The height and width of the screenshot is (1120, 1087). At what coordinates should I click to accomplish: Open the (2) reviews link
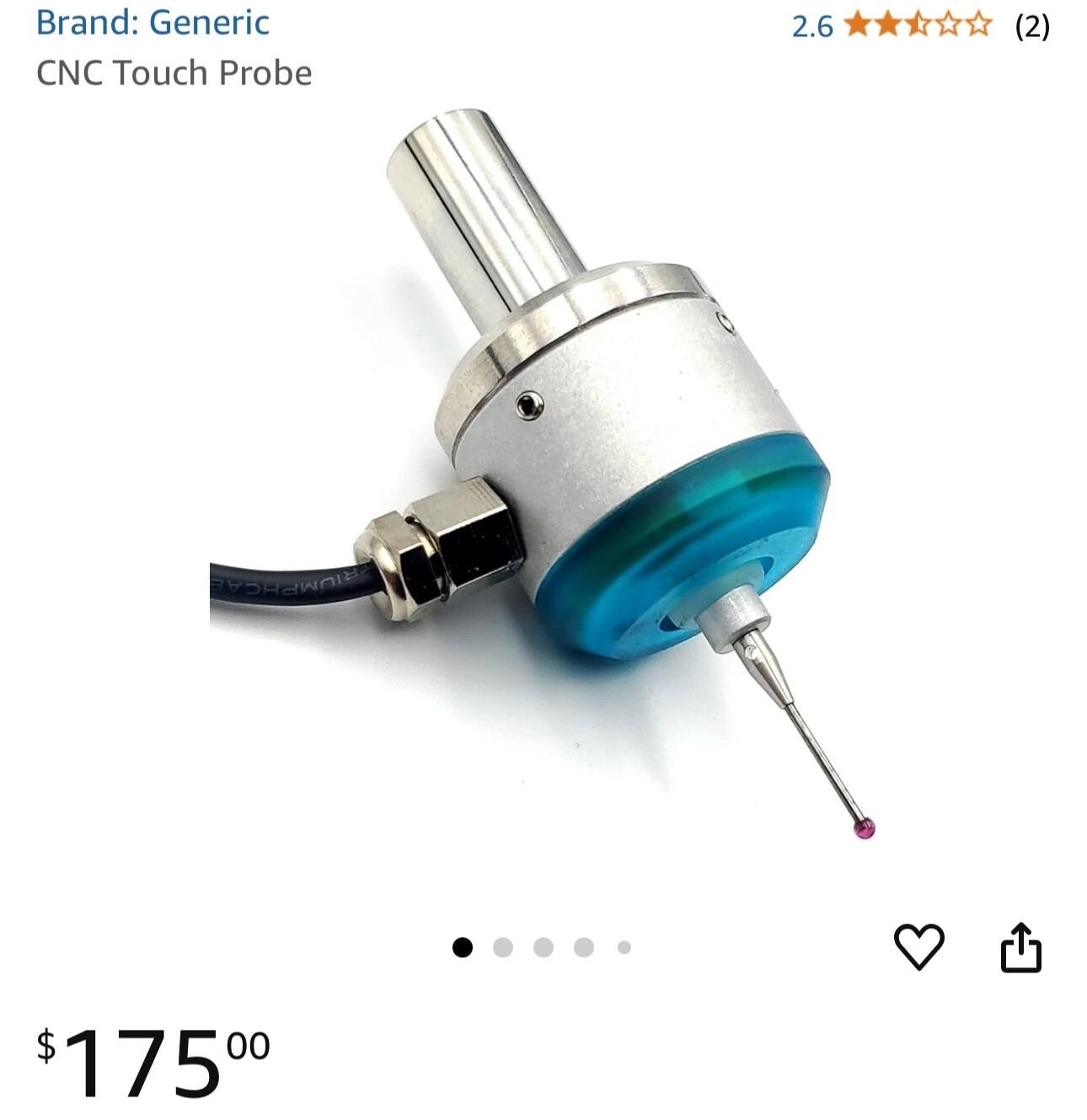[x=1034, y=25]
